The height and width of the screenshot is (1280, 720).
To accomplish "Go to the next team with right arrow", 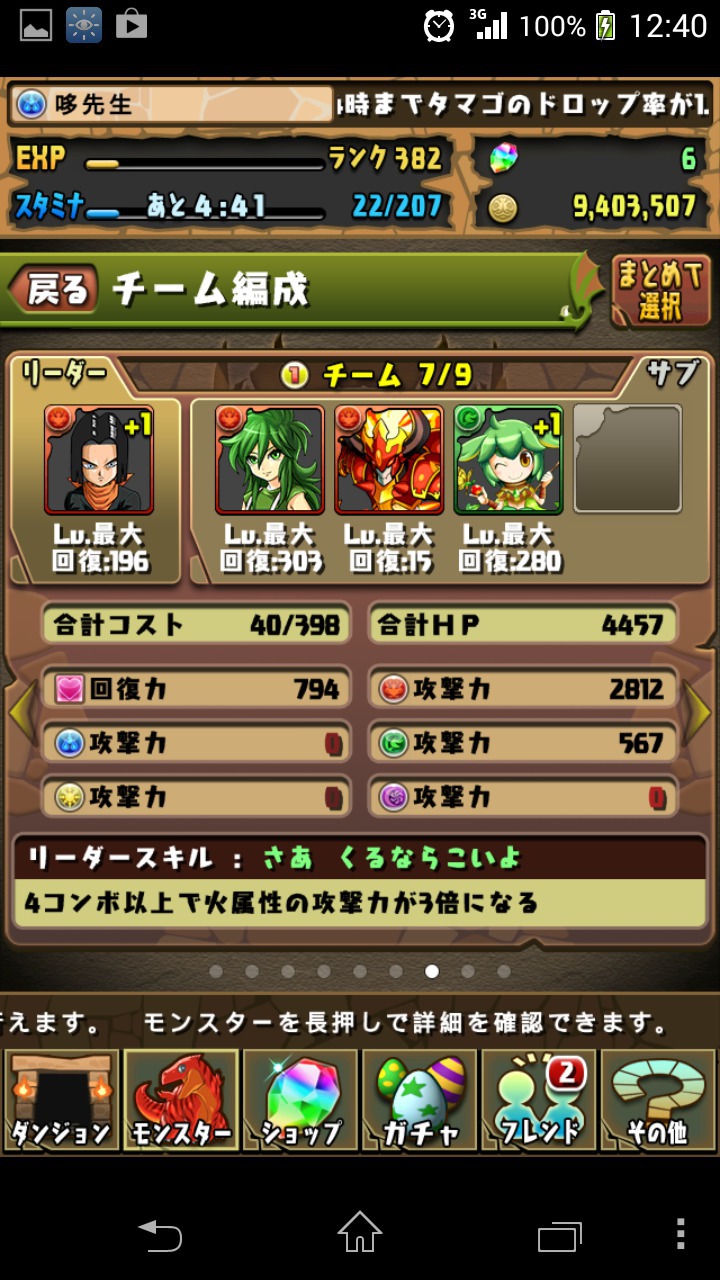I will pyautogui.click(x=697, y=712).
